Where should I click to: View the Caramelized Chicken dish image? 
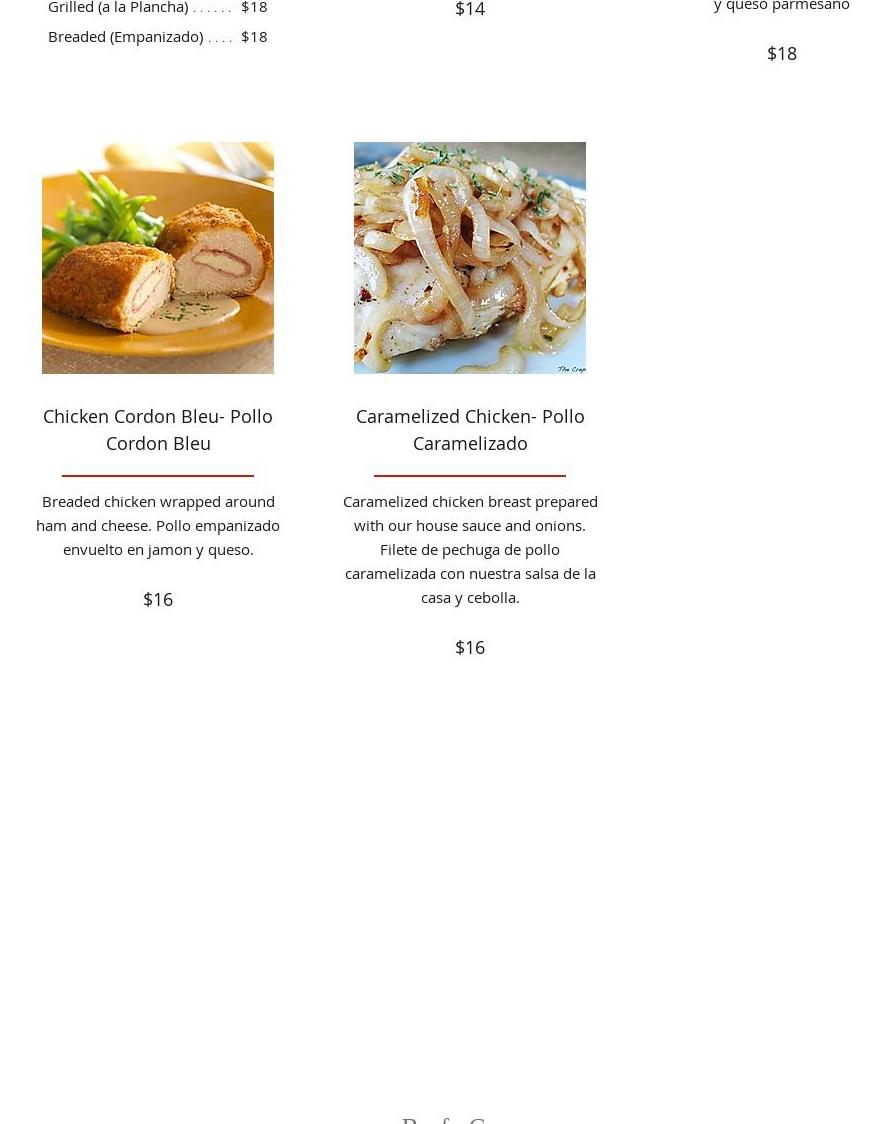(470, 258)
